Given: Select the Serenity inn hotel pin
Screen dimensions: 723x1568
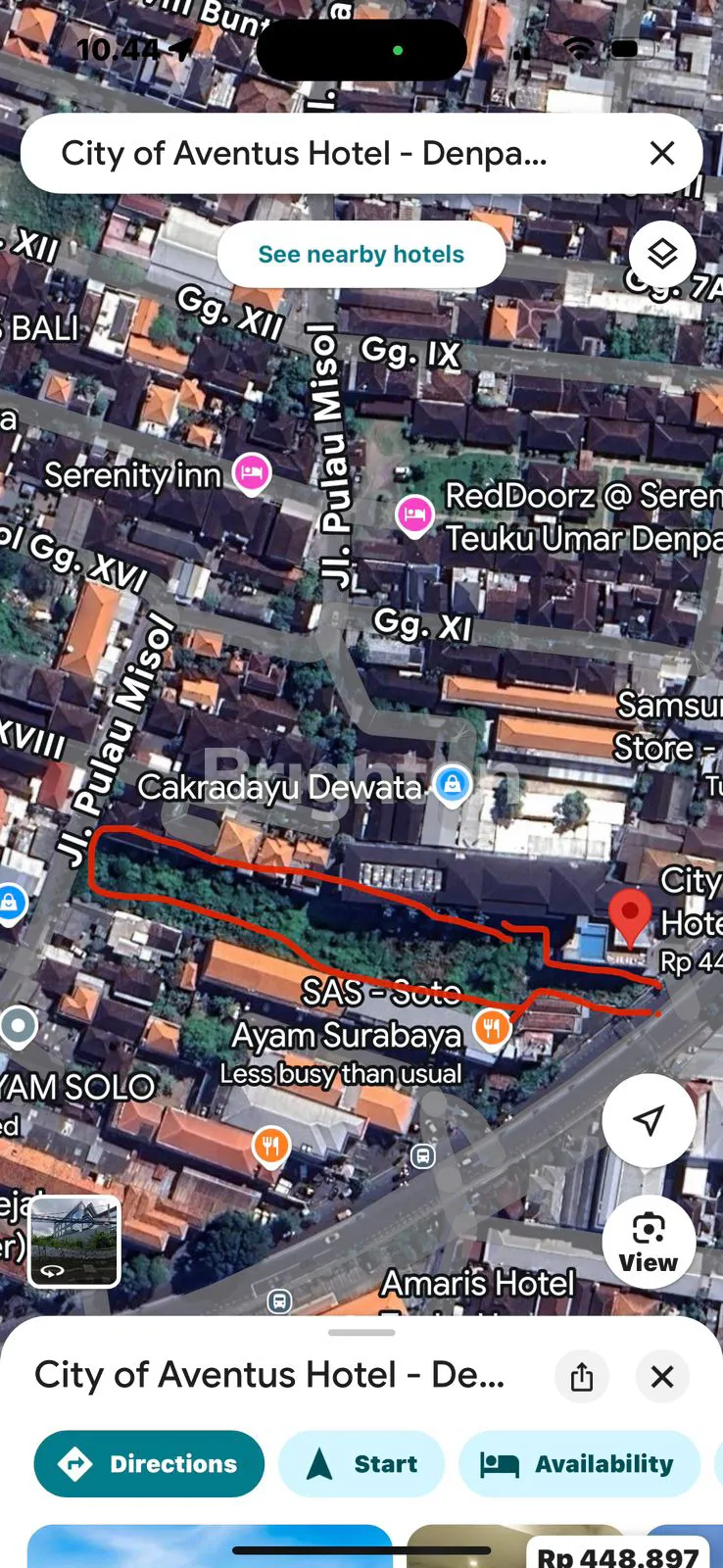Looking at the screenshot, I should point(252,473).
